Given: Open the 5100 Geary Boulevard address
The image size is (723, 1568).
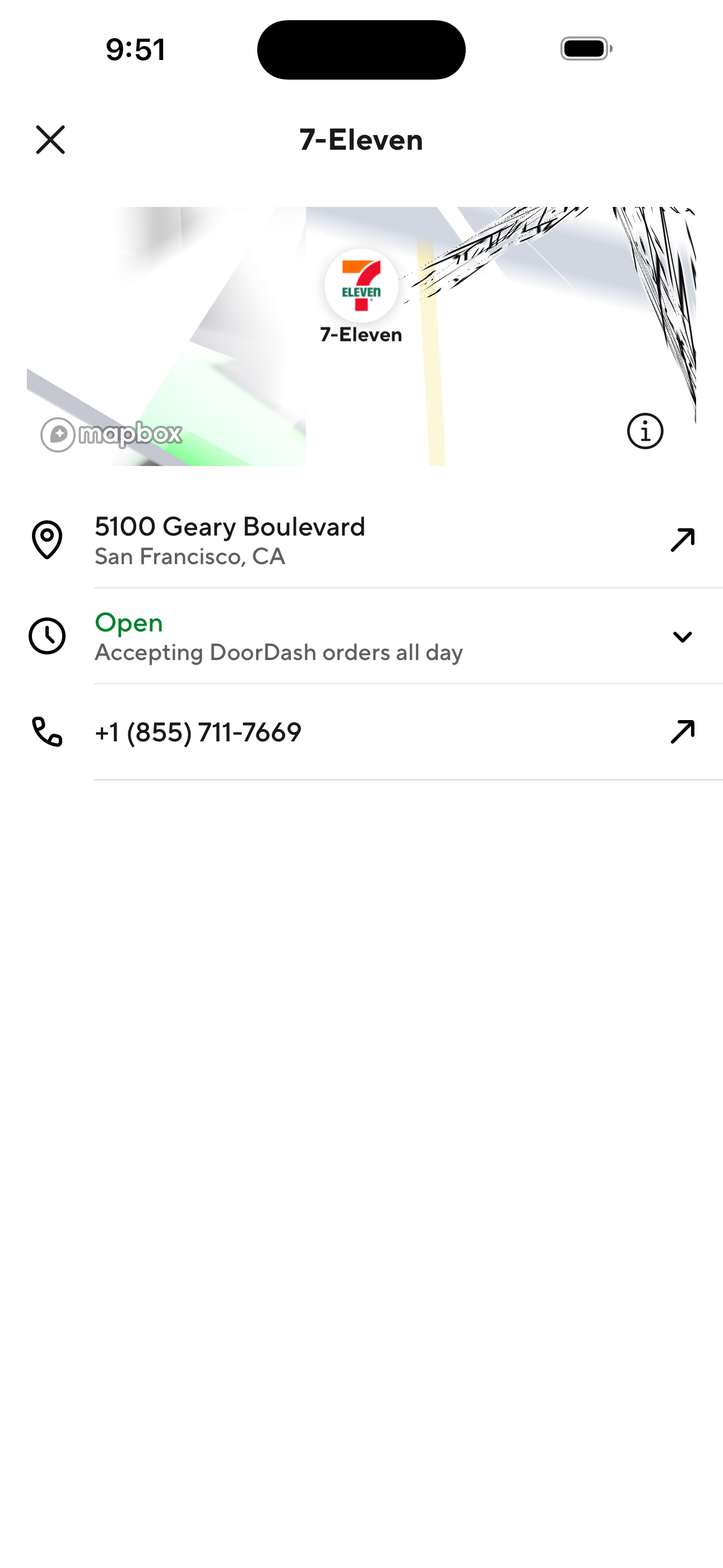Looking at the screenshot, I should [x=229, y=527].
